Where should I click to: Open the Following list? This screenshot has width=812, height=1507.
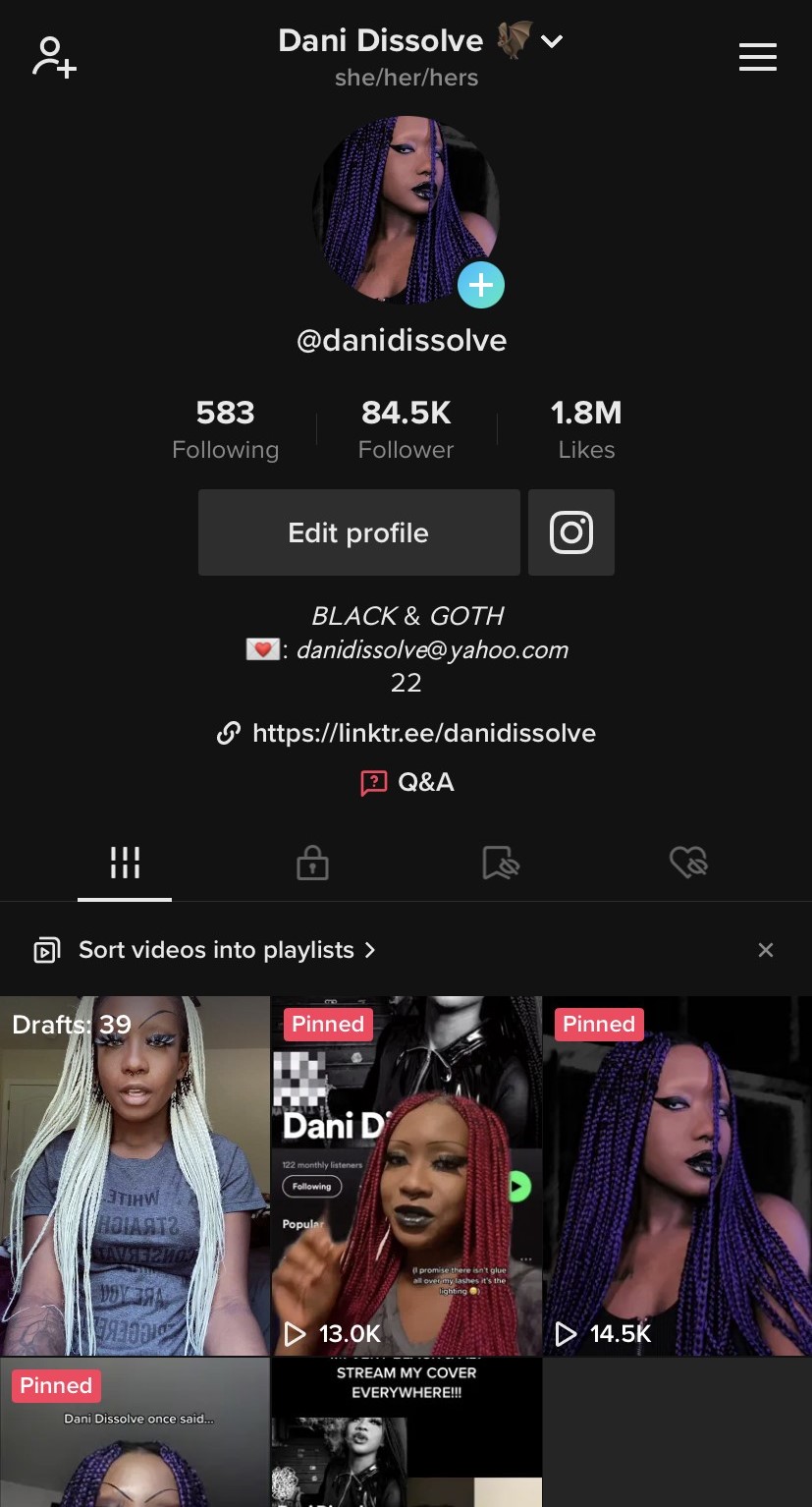pos(225,429)
